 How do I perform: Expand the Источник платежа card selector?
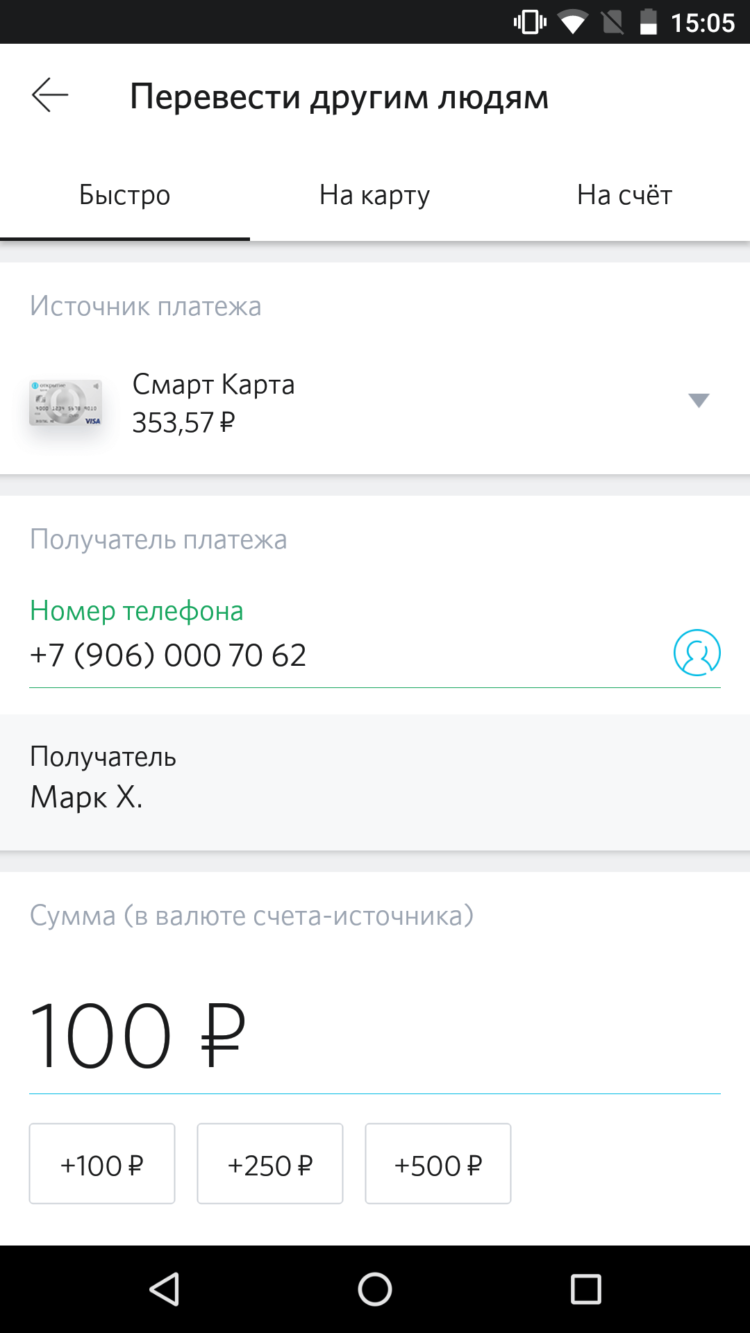[x=699, y=400]
